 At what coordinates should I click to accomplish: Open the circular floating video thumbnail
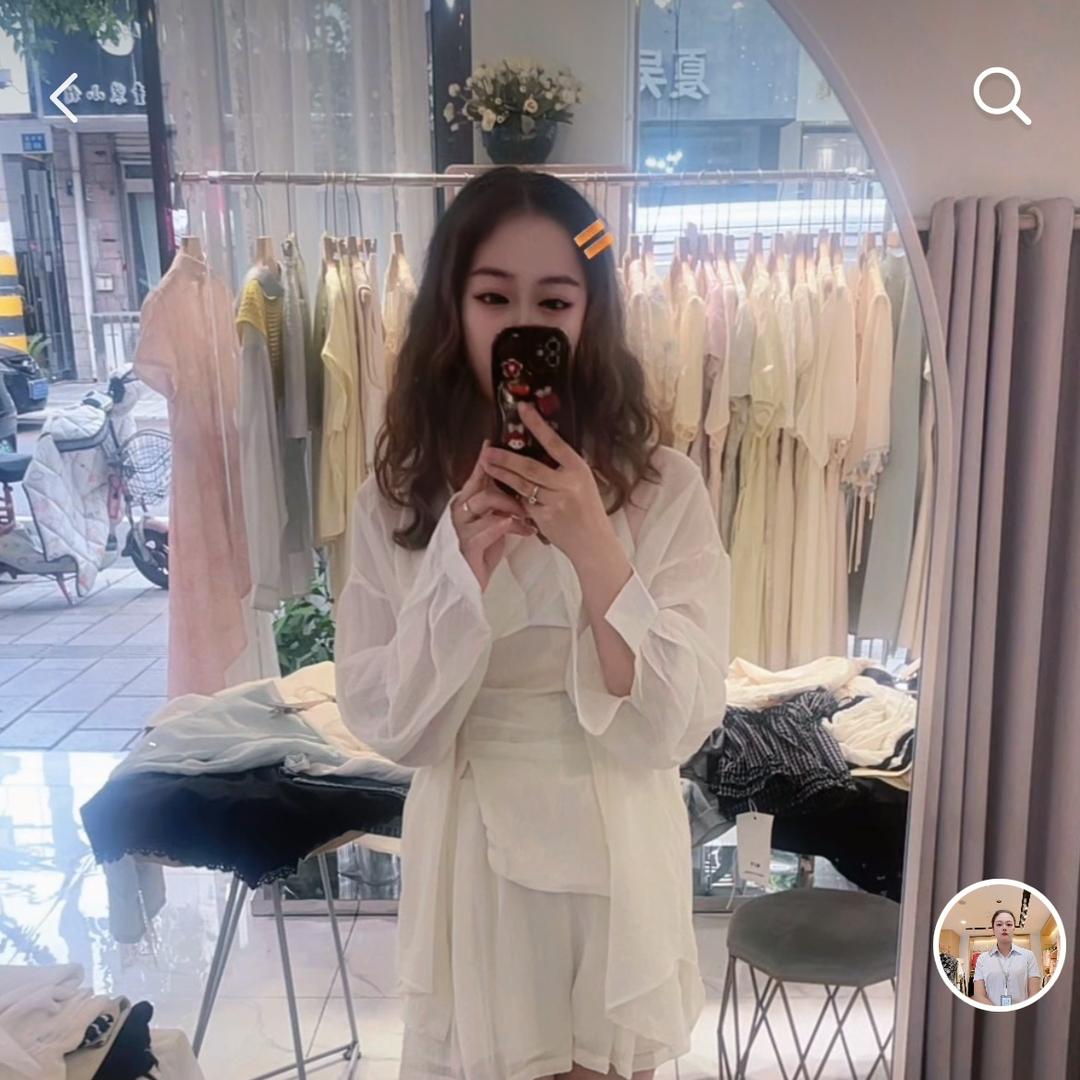pyautogui.click(x=999, y=945)
